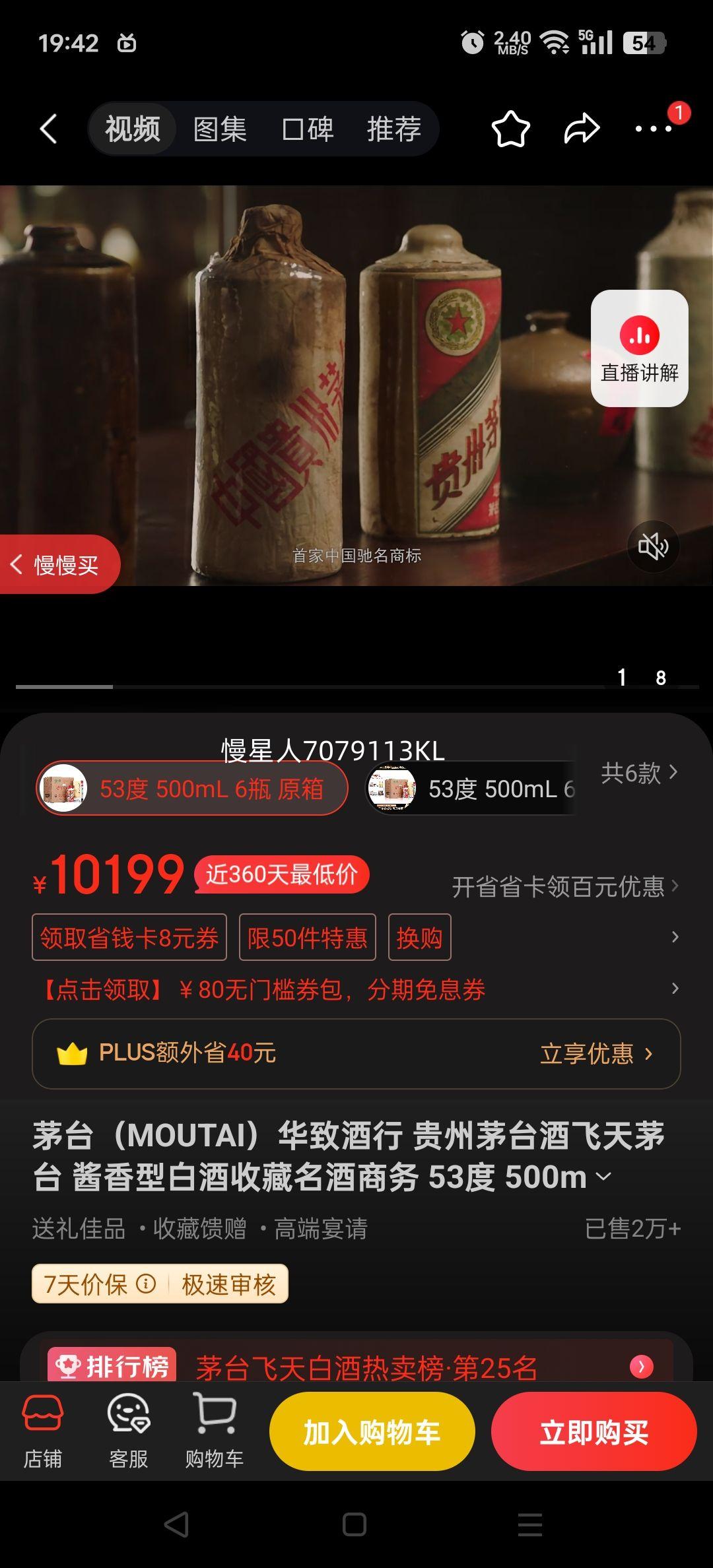Viewport: 713px width, 1568px height.
Task: Tap the back arrow at top left
Action: 48,129
